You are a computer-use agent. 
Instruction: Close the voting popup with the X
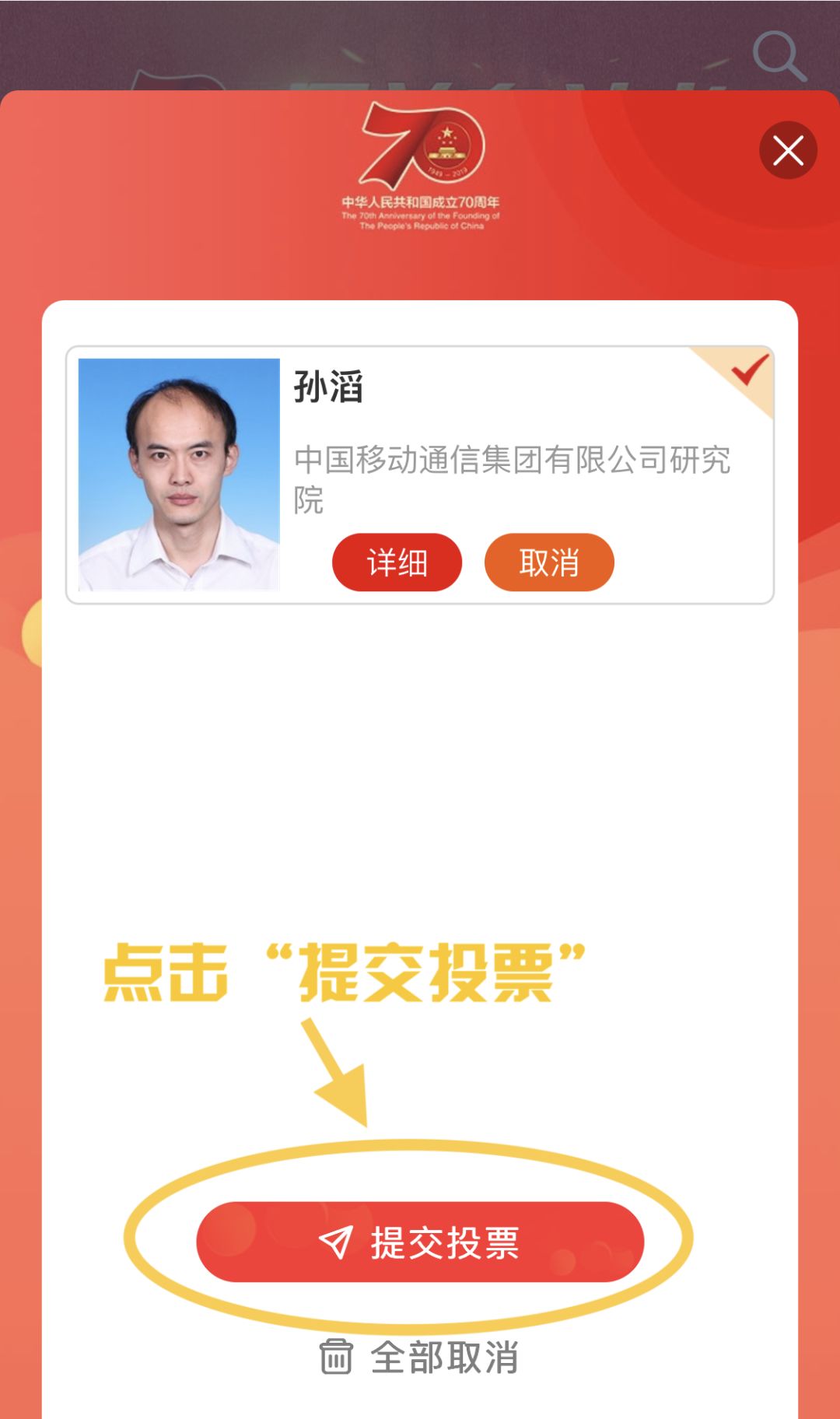pyautogui.click(x=789, y=150)
